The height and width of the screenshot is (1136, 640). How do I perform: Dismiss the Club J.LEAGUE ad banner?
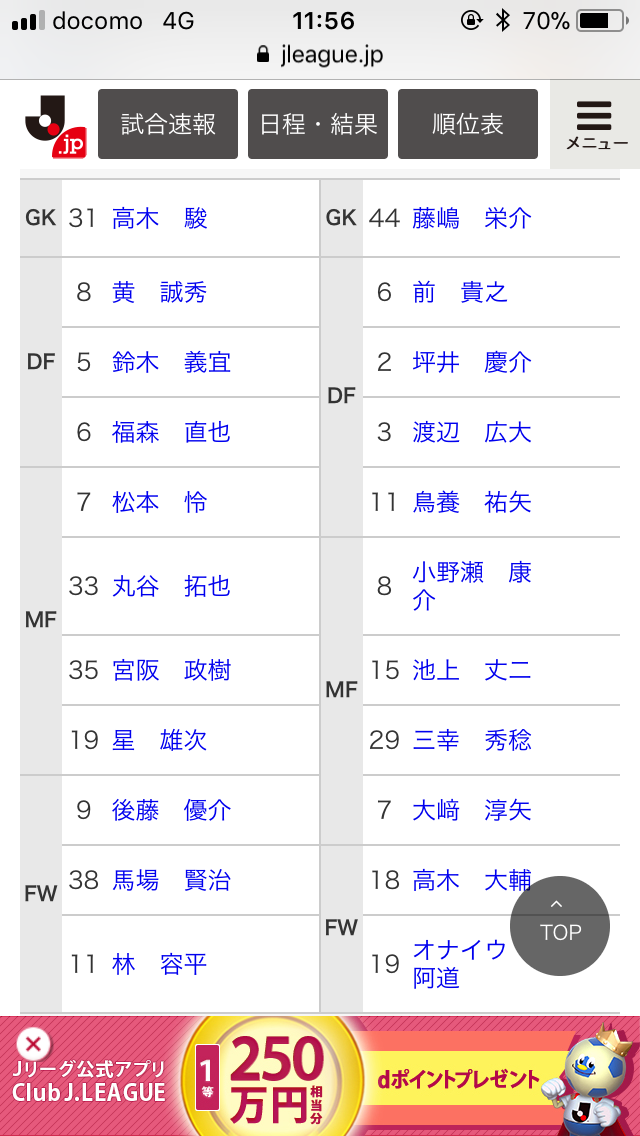[32, 1046]
